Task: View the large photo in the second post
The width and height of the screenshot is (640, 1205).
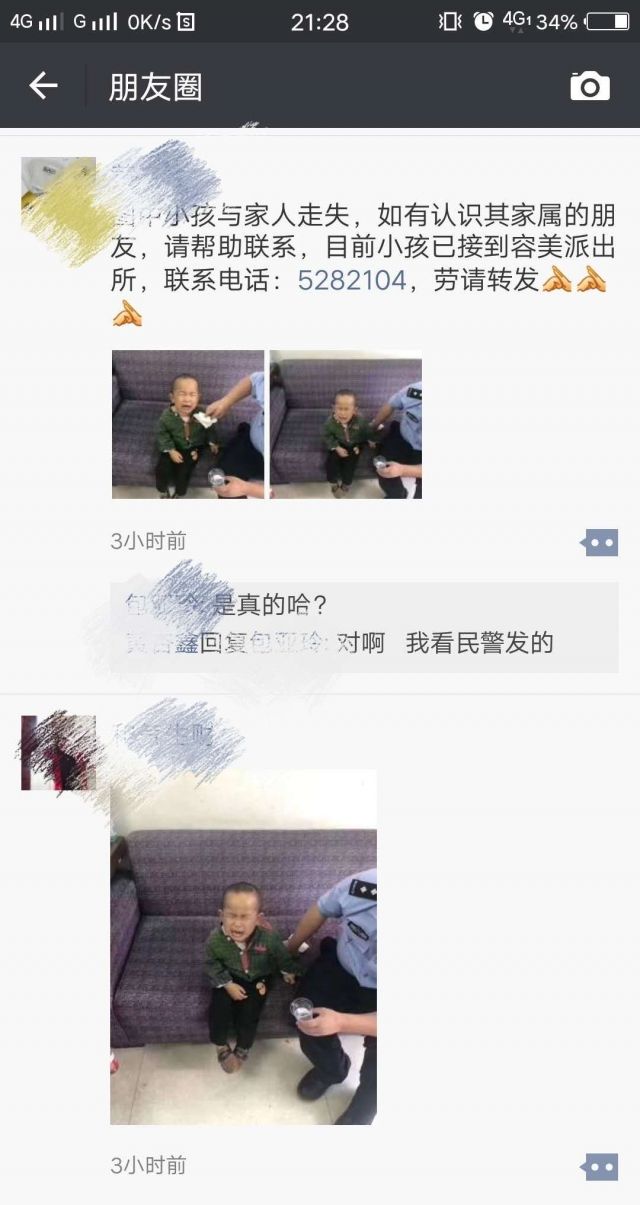Action: [x=243, y=947]
